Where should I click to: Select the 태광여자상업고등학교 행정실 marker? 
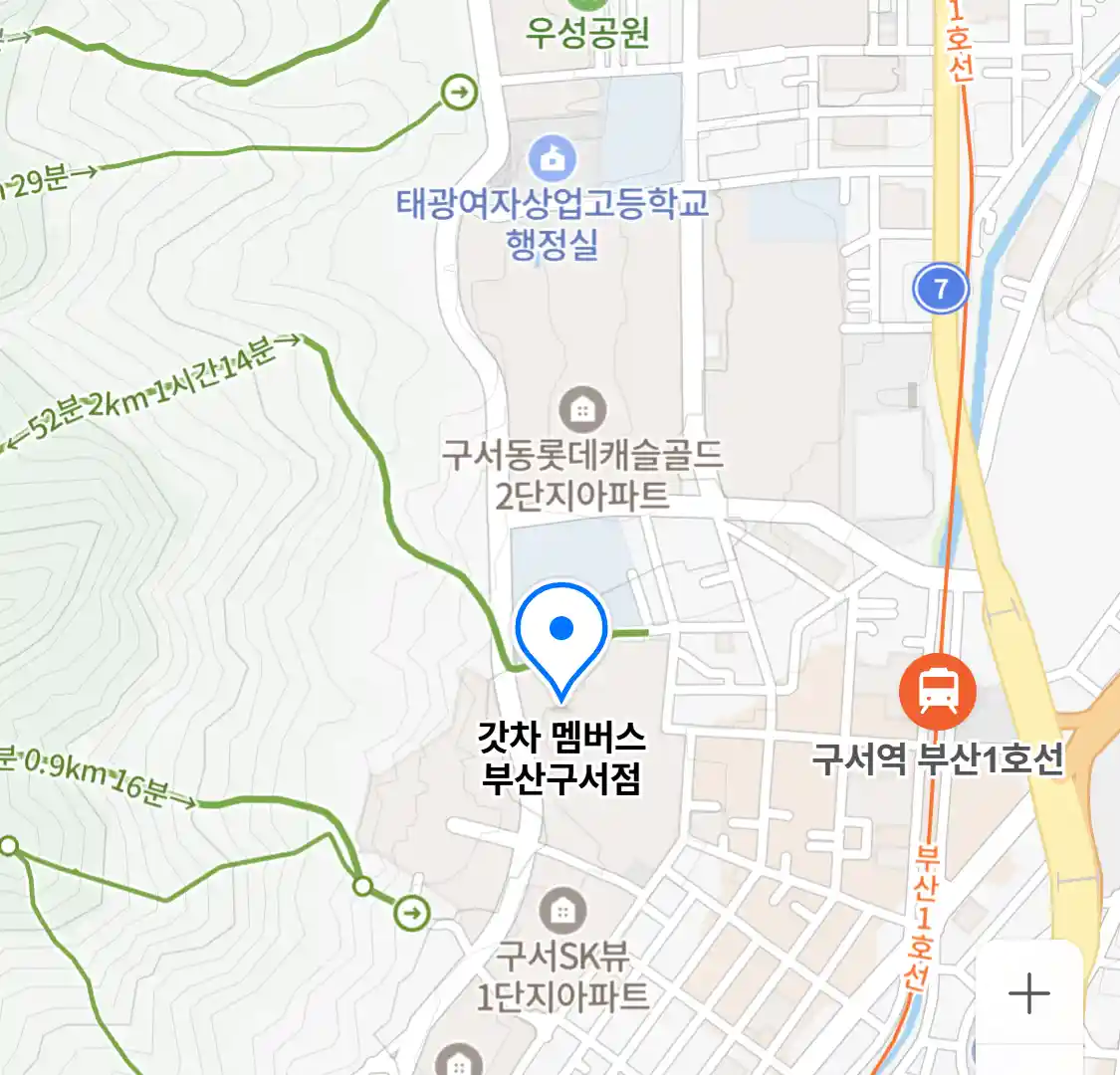tap(553, 158)
